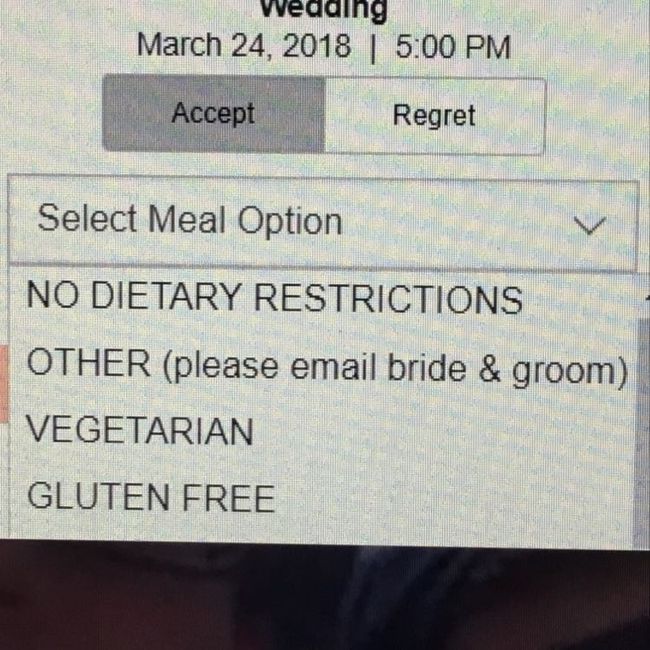Choose Regret to decline the invitation
Screen dimensions: 650x650
(434, 115)
